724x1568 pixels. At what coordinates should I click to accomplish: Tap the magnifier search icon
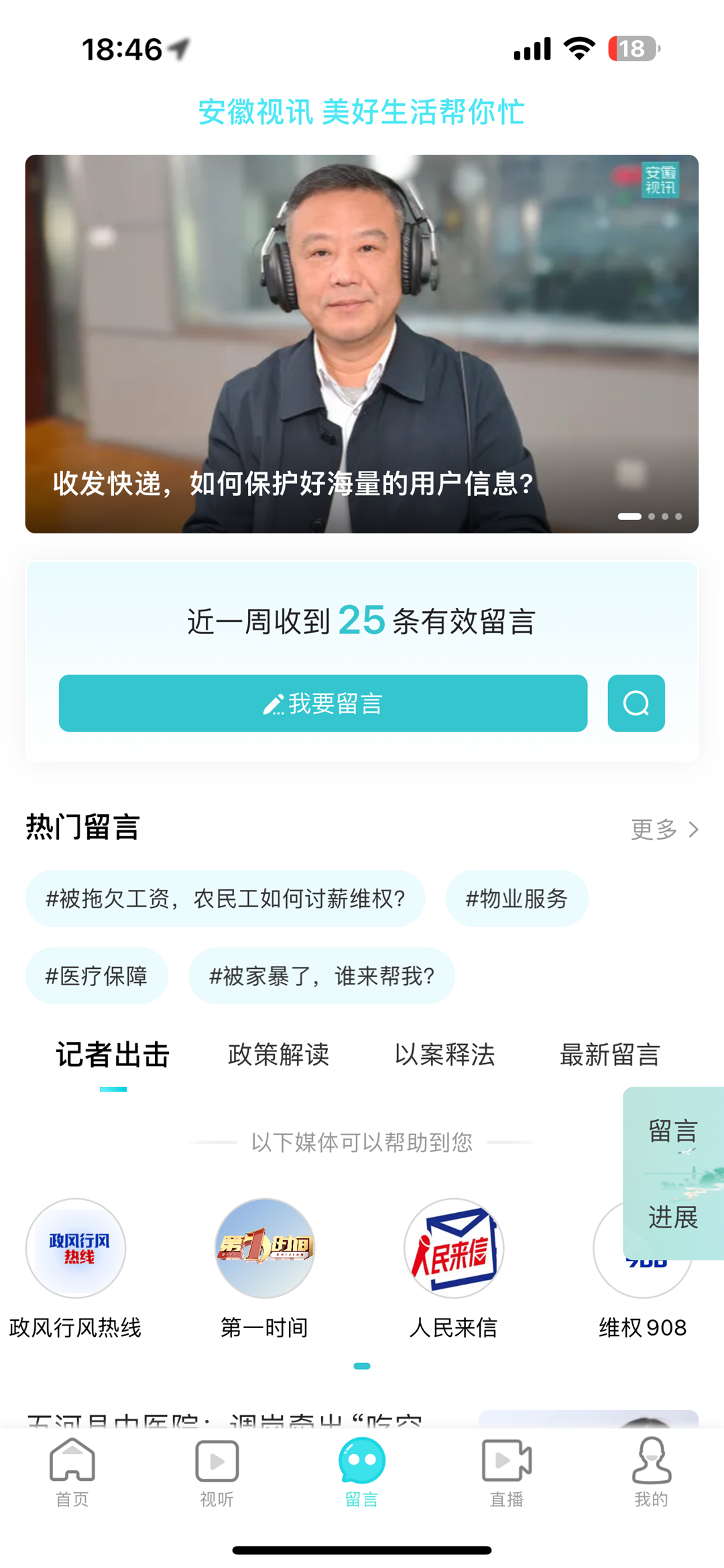[x=636, y=703]
